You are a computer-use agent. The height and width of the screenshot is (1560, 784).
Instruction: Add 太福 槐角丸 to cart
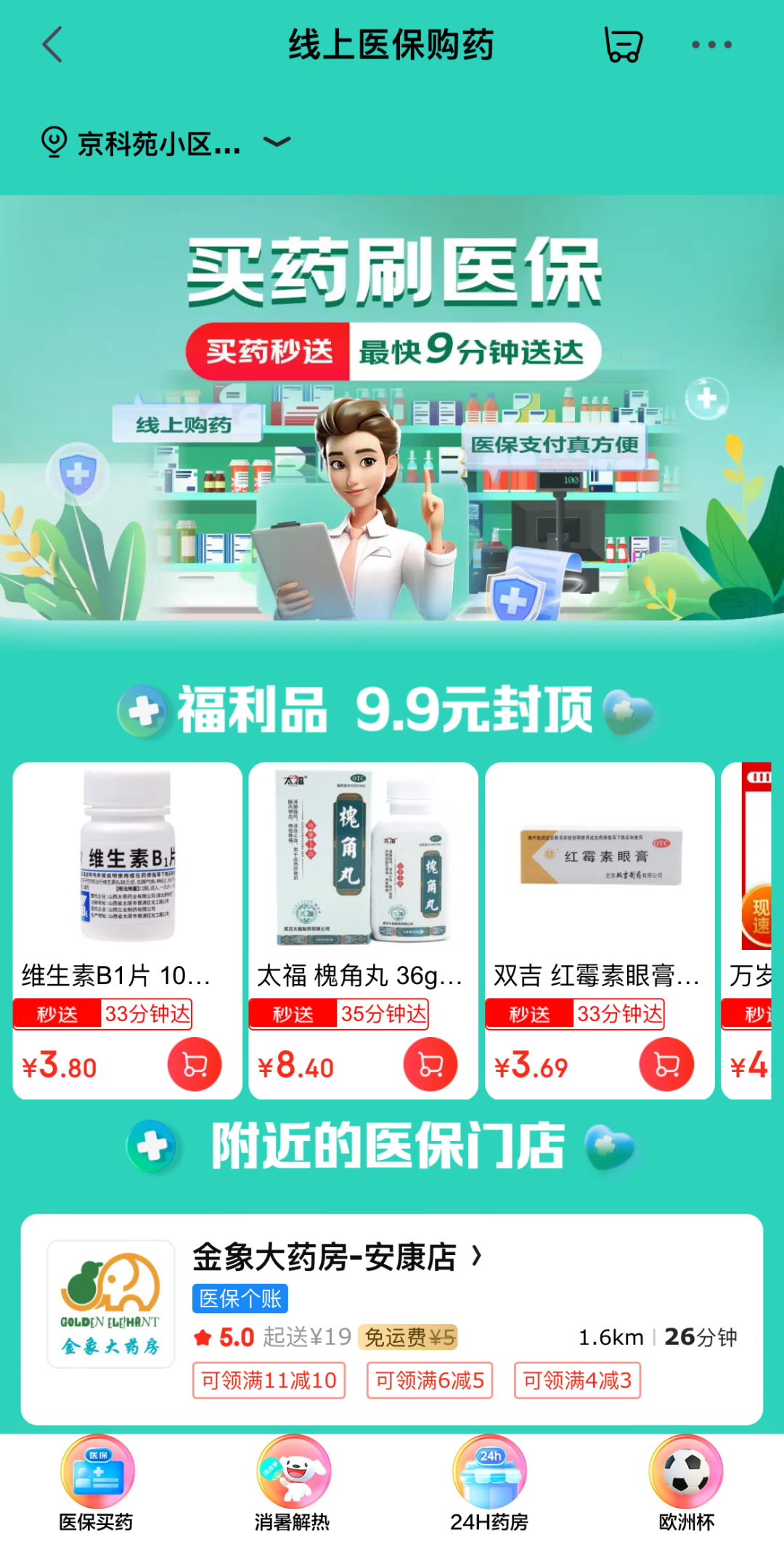[430, 1065]
